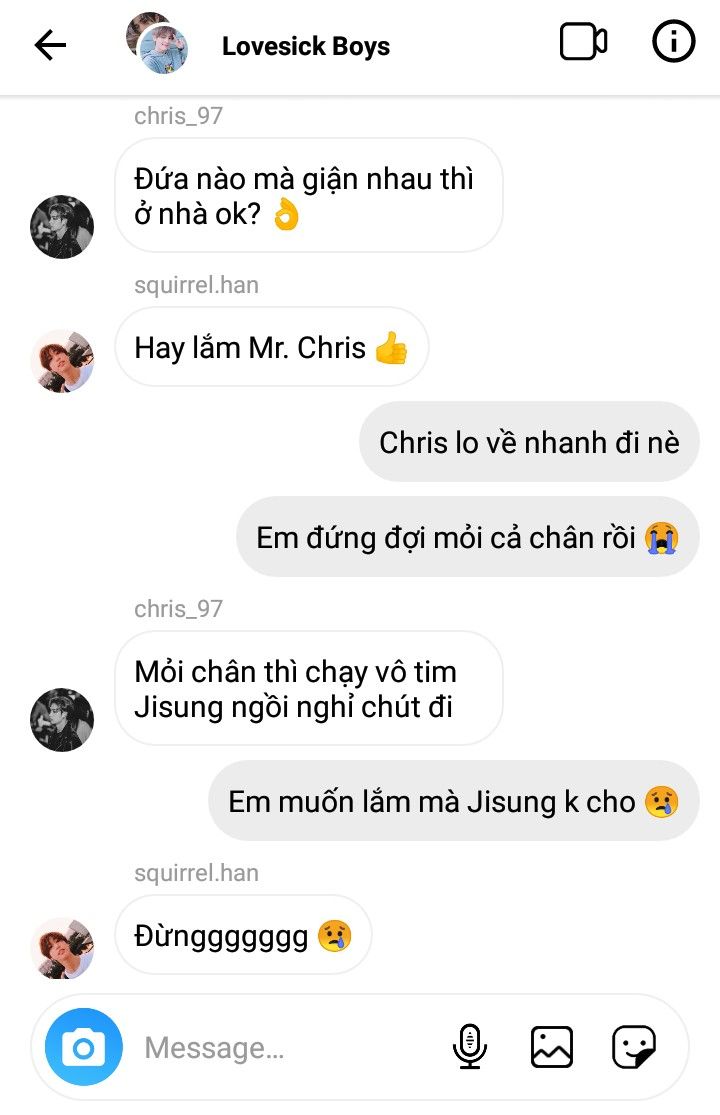Pick a photo from the gallery
720x1115 pixels.
(x=551, y=1047)
